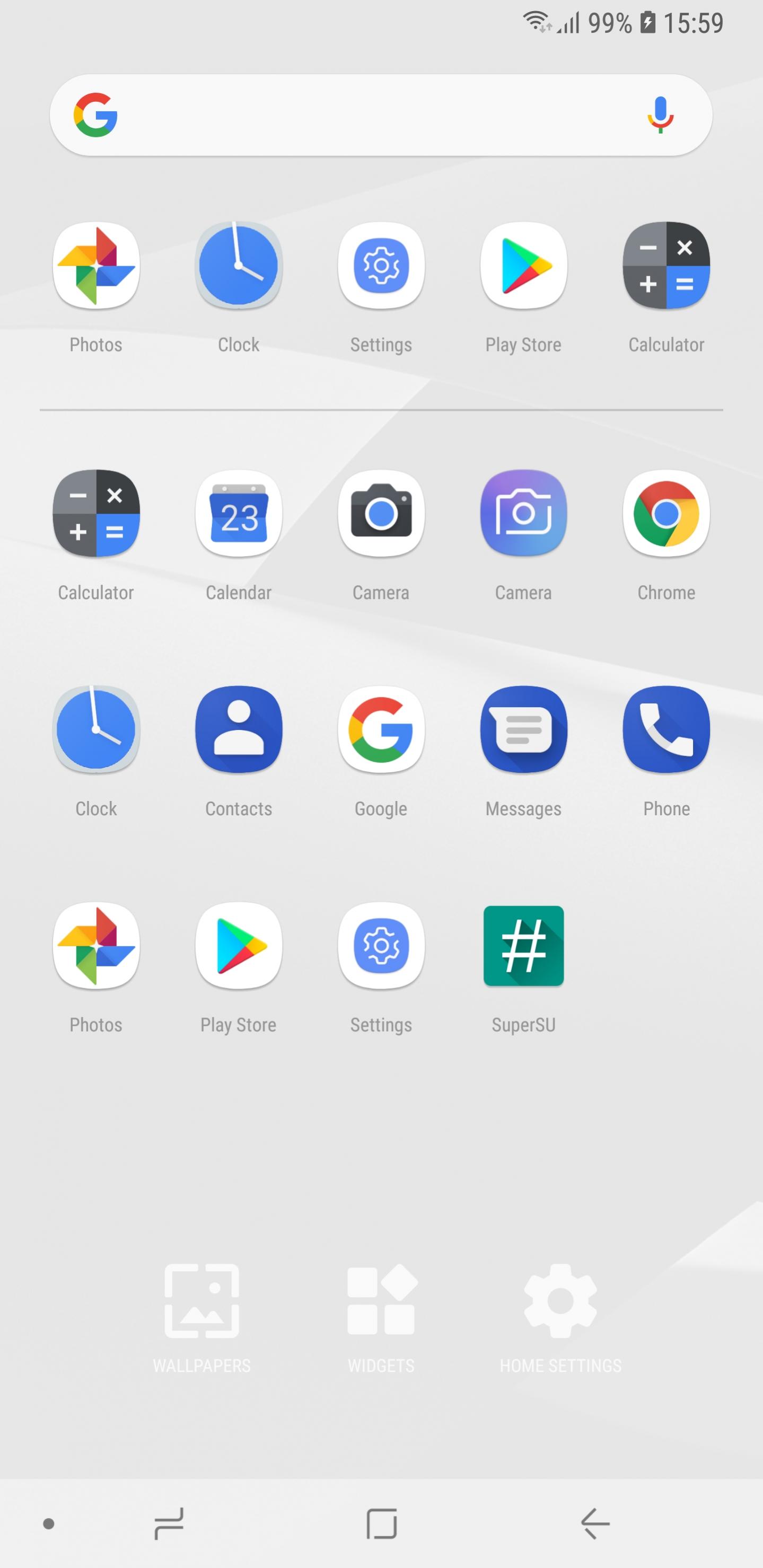Screen dimensions: 763x1568
Task: Tap the system back button
Action: pos(595,1523)
